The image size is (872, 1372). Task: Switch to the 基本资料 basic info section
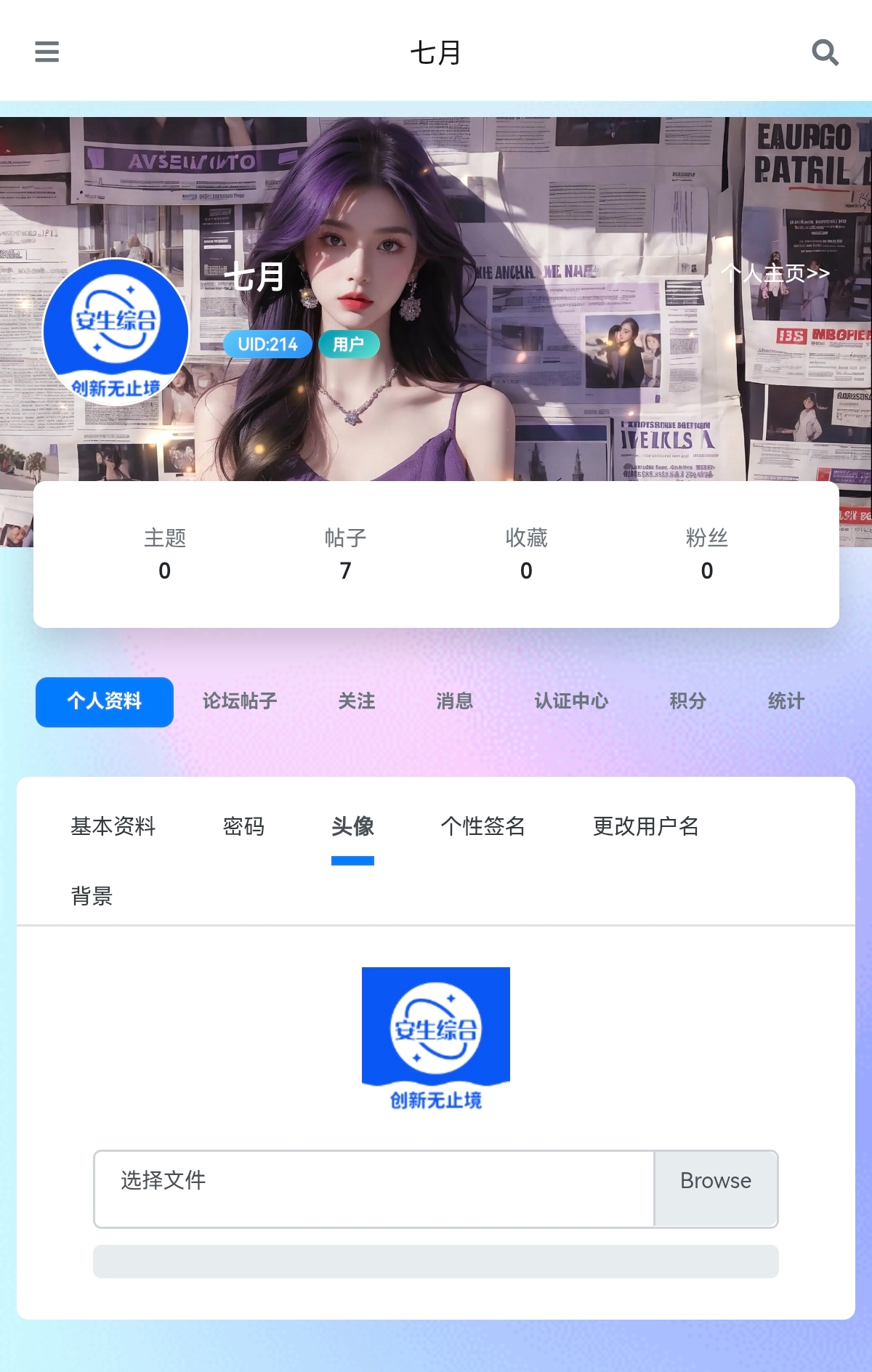tap(113, 827)
